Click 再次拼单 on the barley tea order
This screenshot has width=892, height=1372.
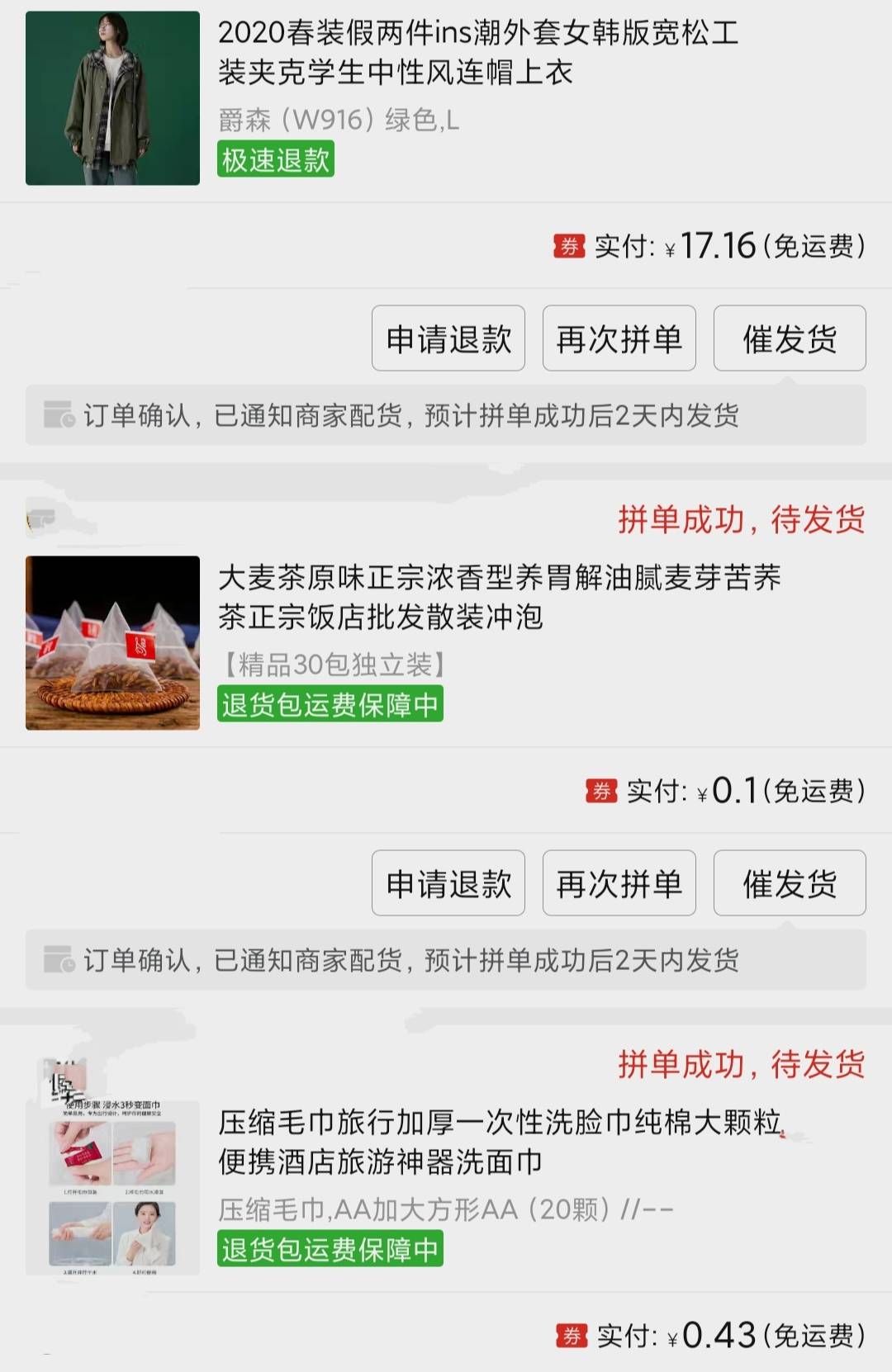[619, 882]
